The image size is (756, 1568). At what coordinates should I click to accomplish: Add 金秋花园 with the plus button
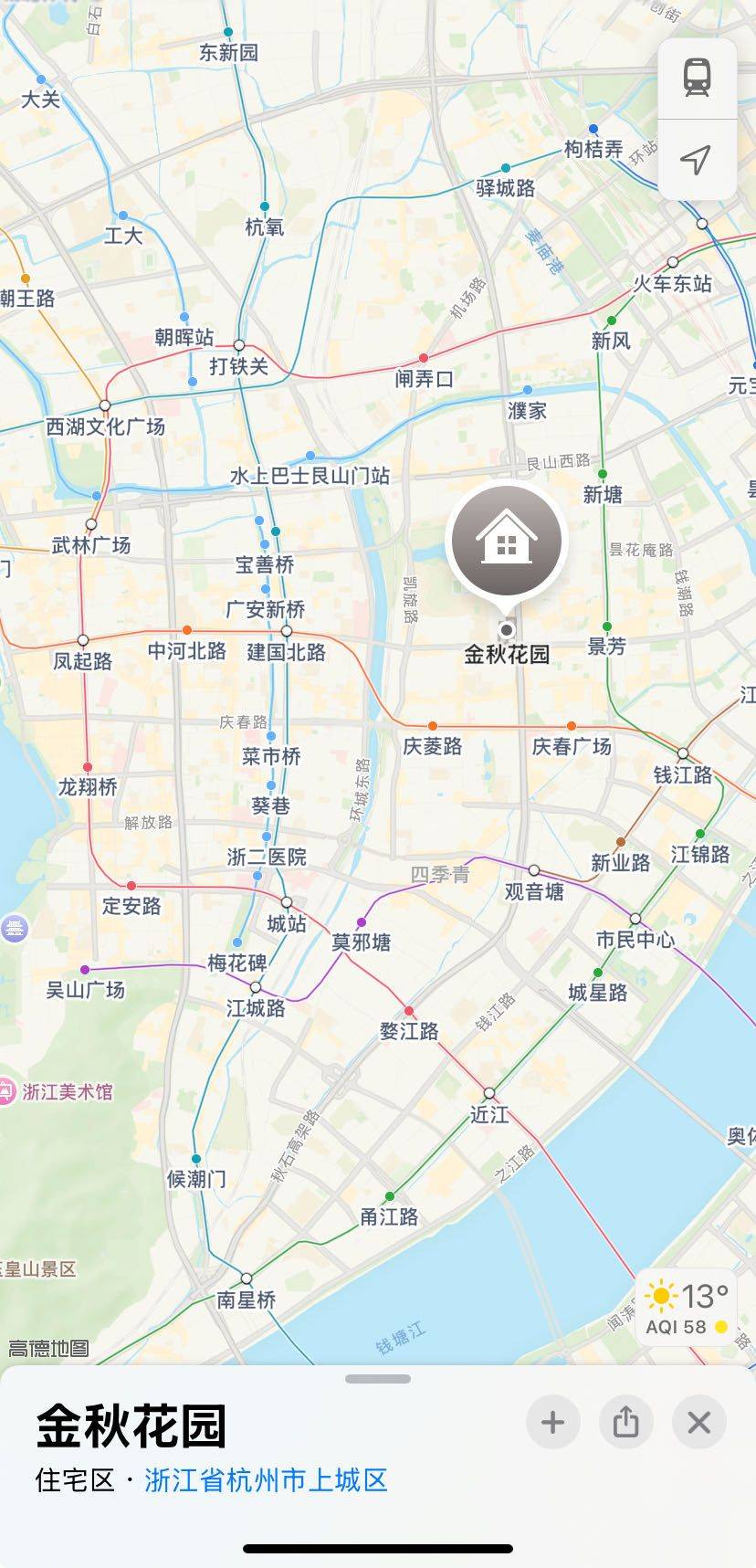(x=551, y=1422)
